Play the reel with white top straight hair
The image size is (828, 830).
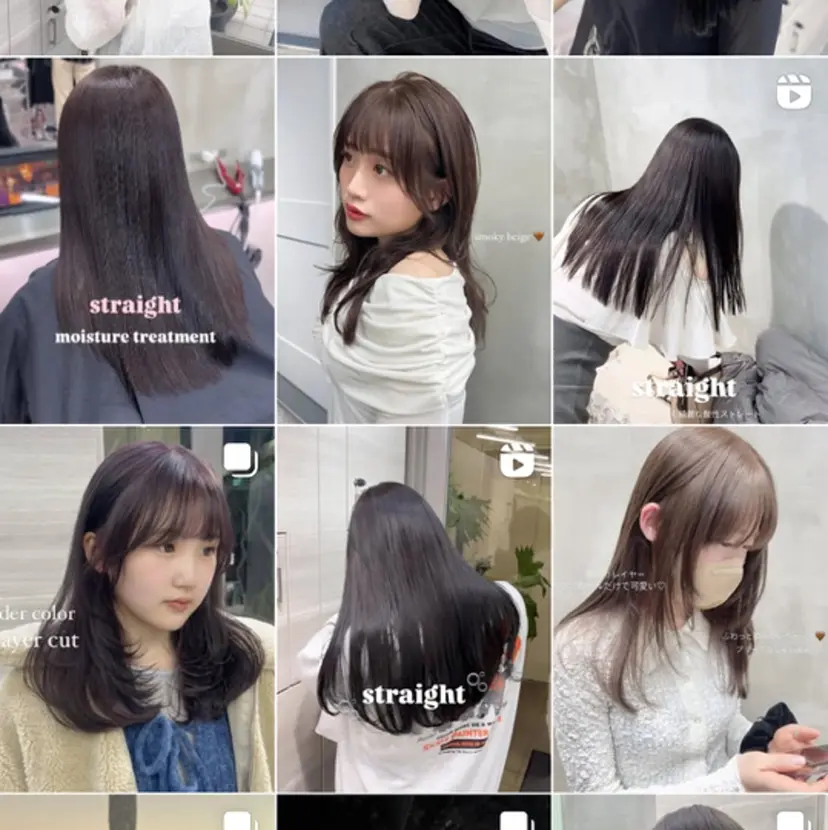(x=690, y=240)
